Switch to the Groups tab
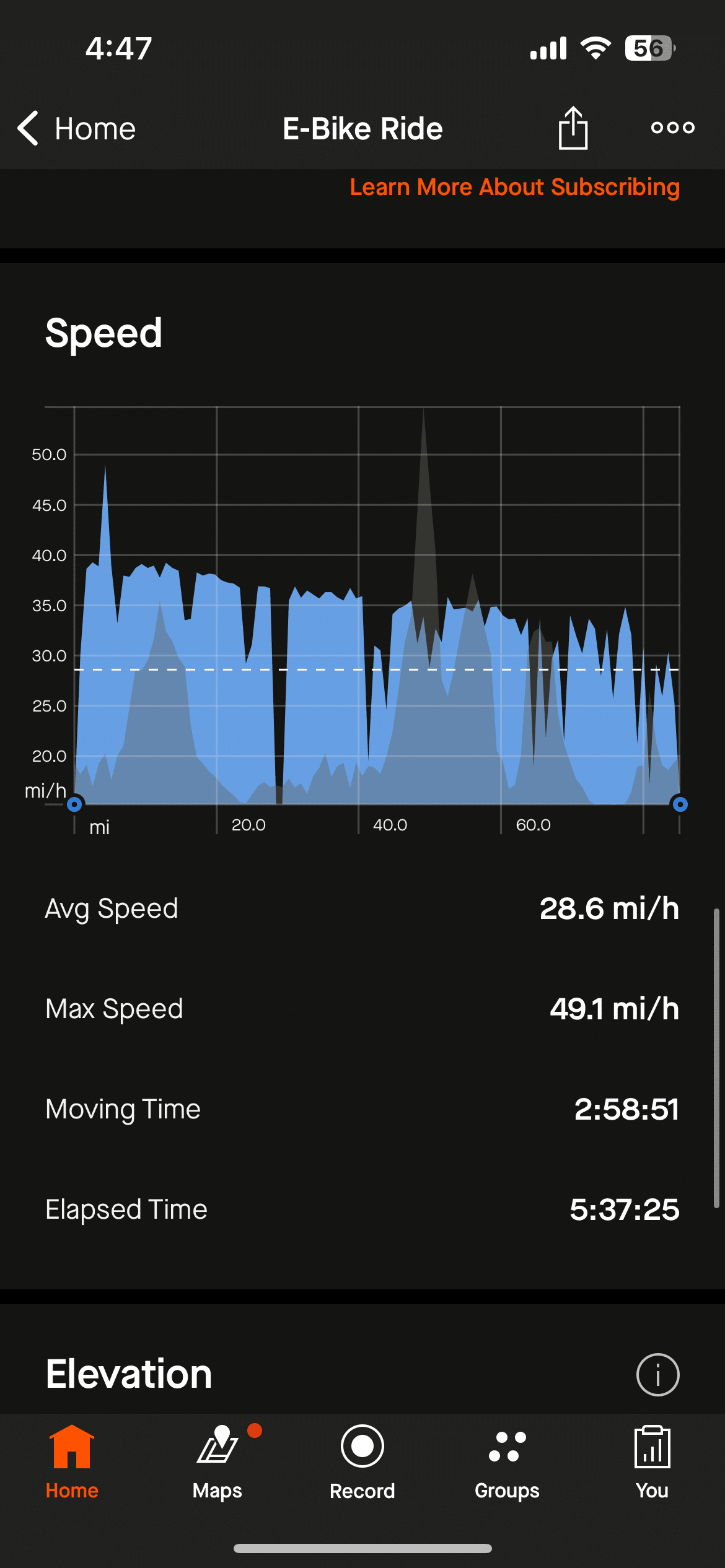Viewport: 725px width, 1568px height. (x=507, y=1461)
